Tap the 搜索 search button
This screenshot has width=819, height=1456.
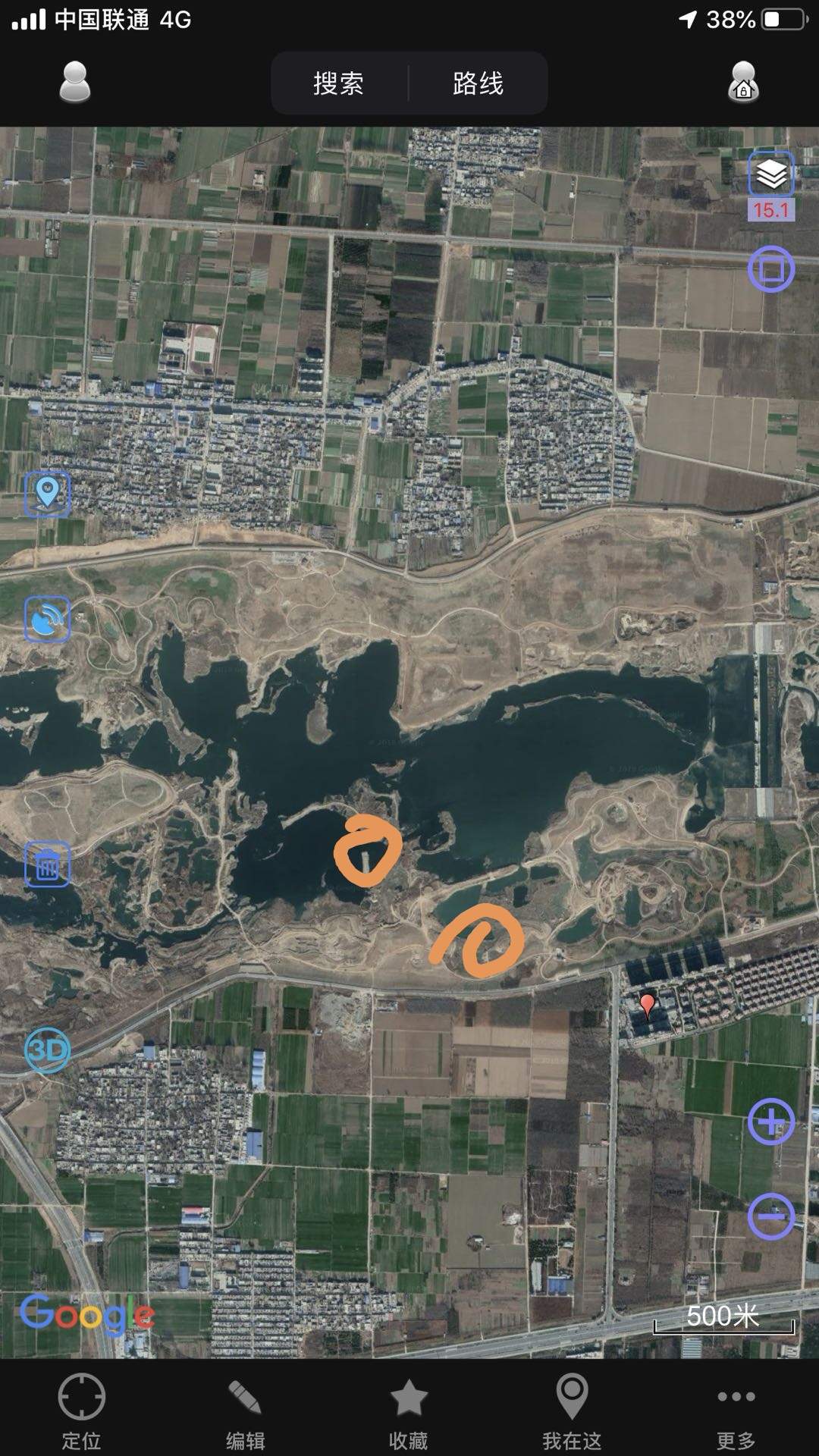339,83
